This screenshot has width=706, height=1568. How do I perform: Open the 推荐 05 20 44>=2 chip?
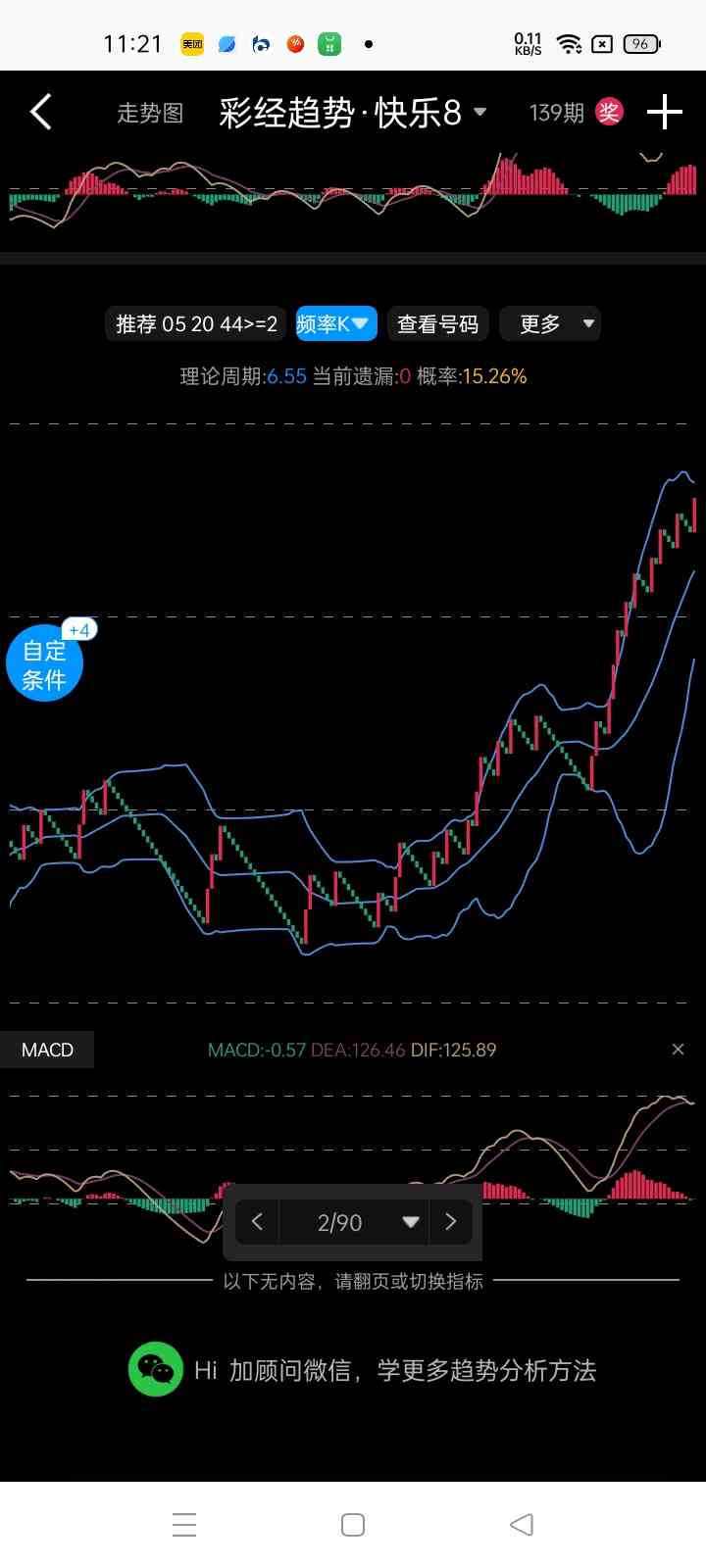pos(196,323)
